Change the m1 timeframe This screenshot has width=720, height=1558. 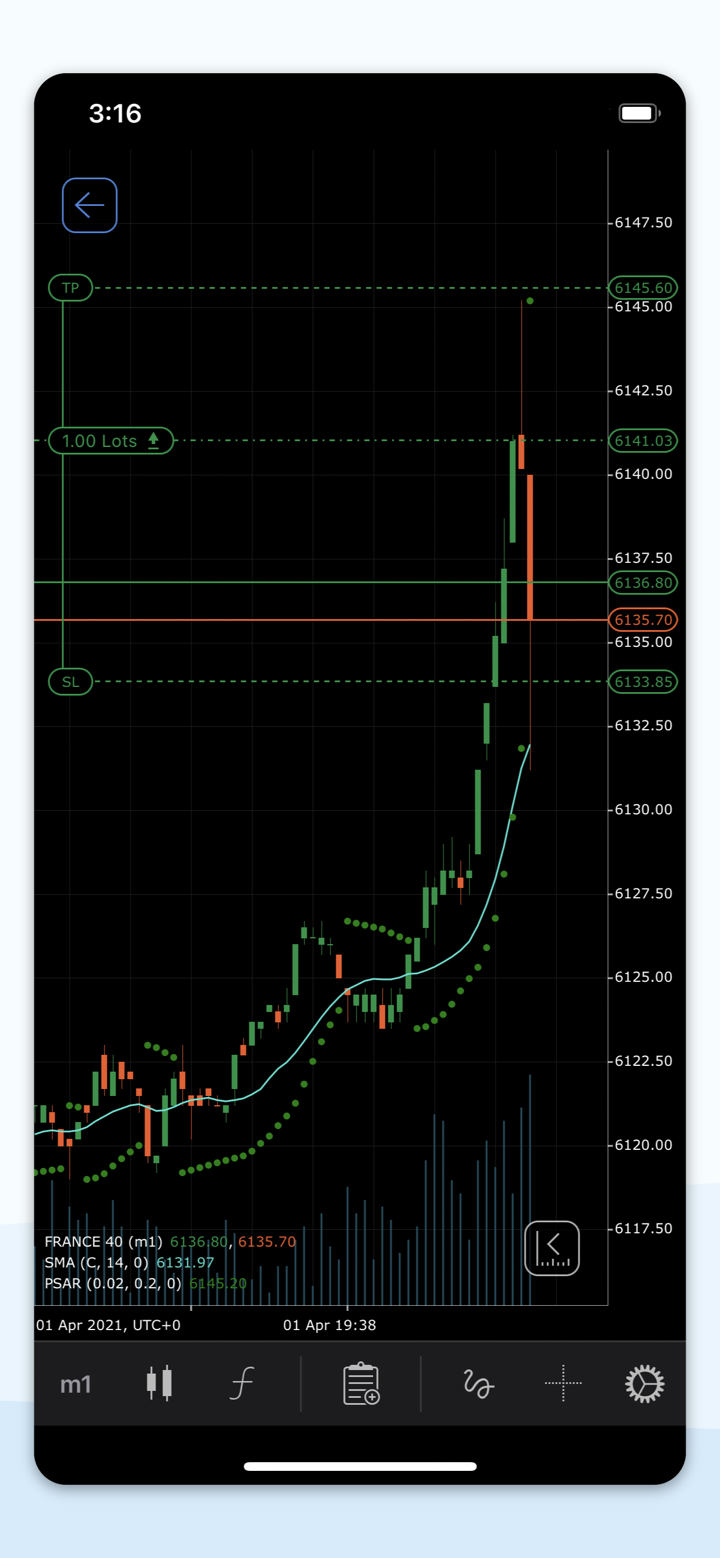pyautogui.click(x=76, y=1384)
